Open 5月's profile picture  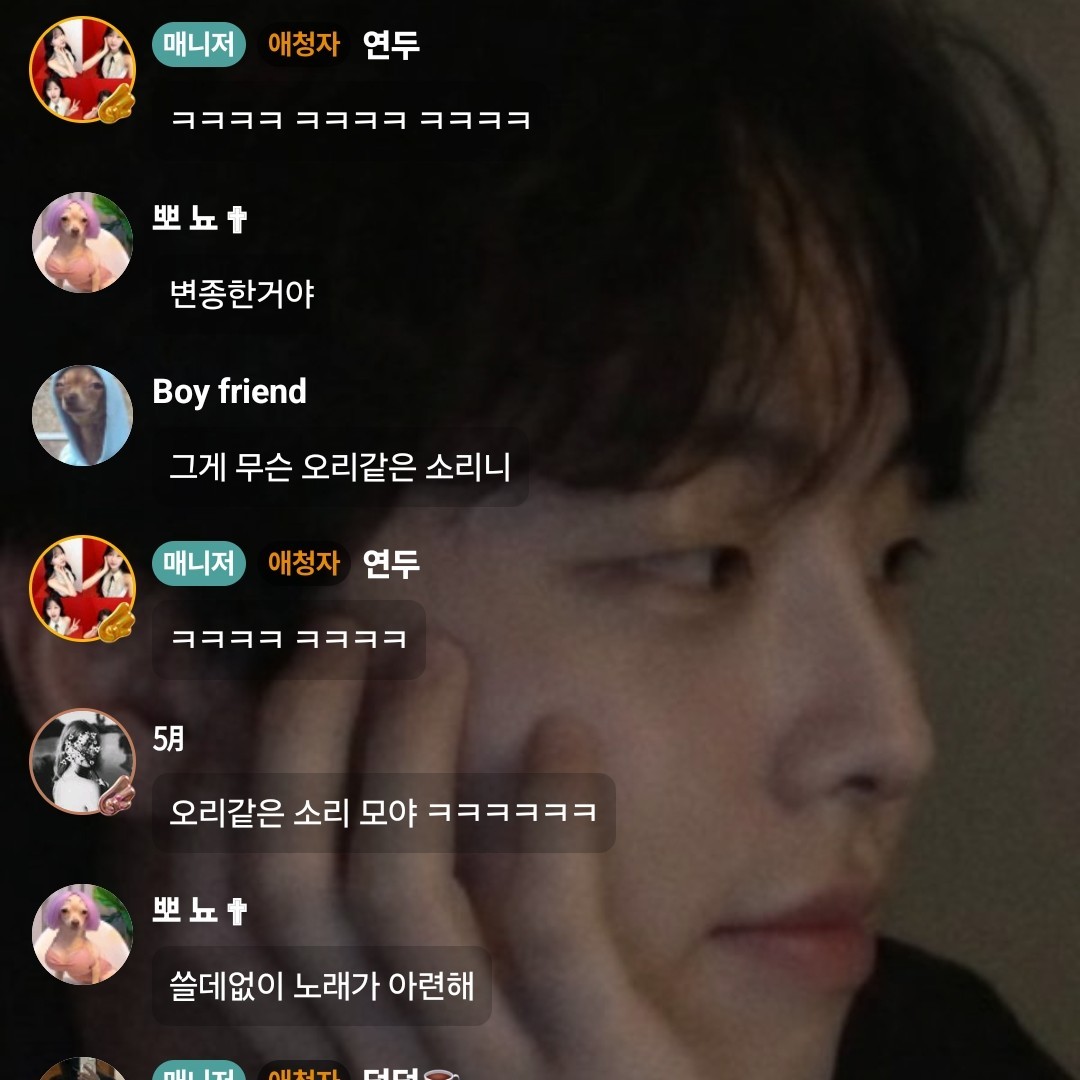tap(82, 762)
